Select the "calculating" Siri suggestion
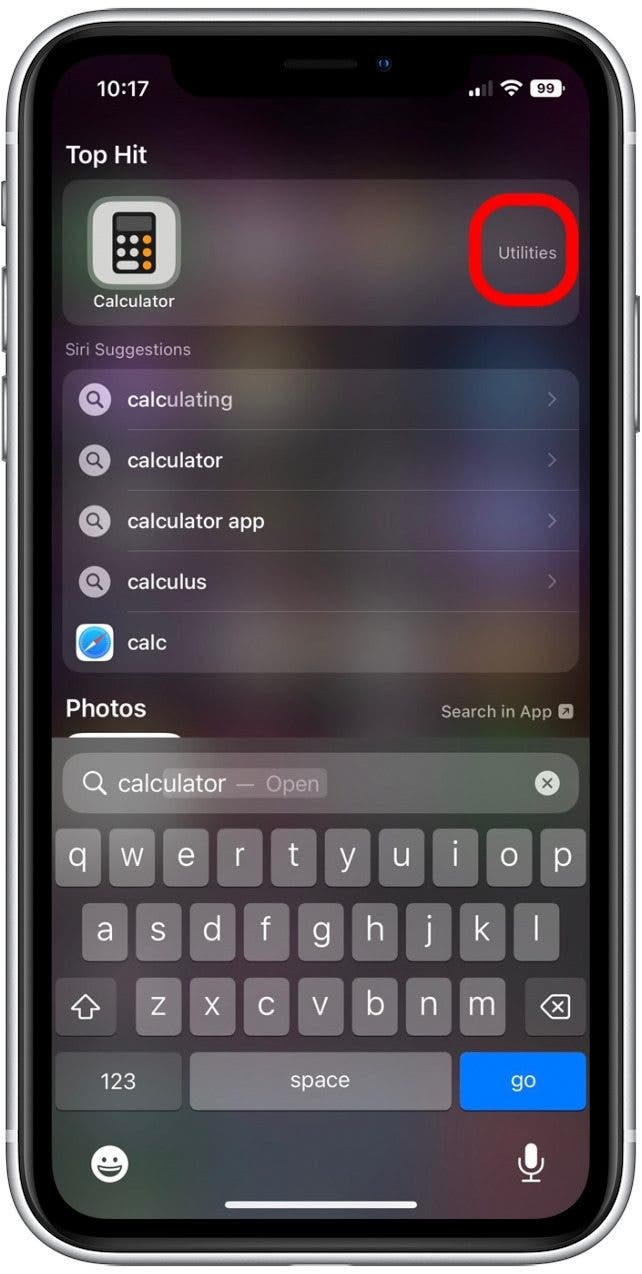The height and width of the screenshot is (1274, 642). click(320, 400)
